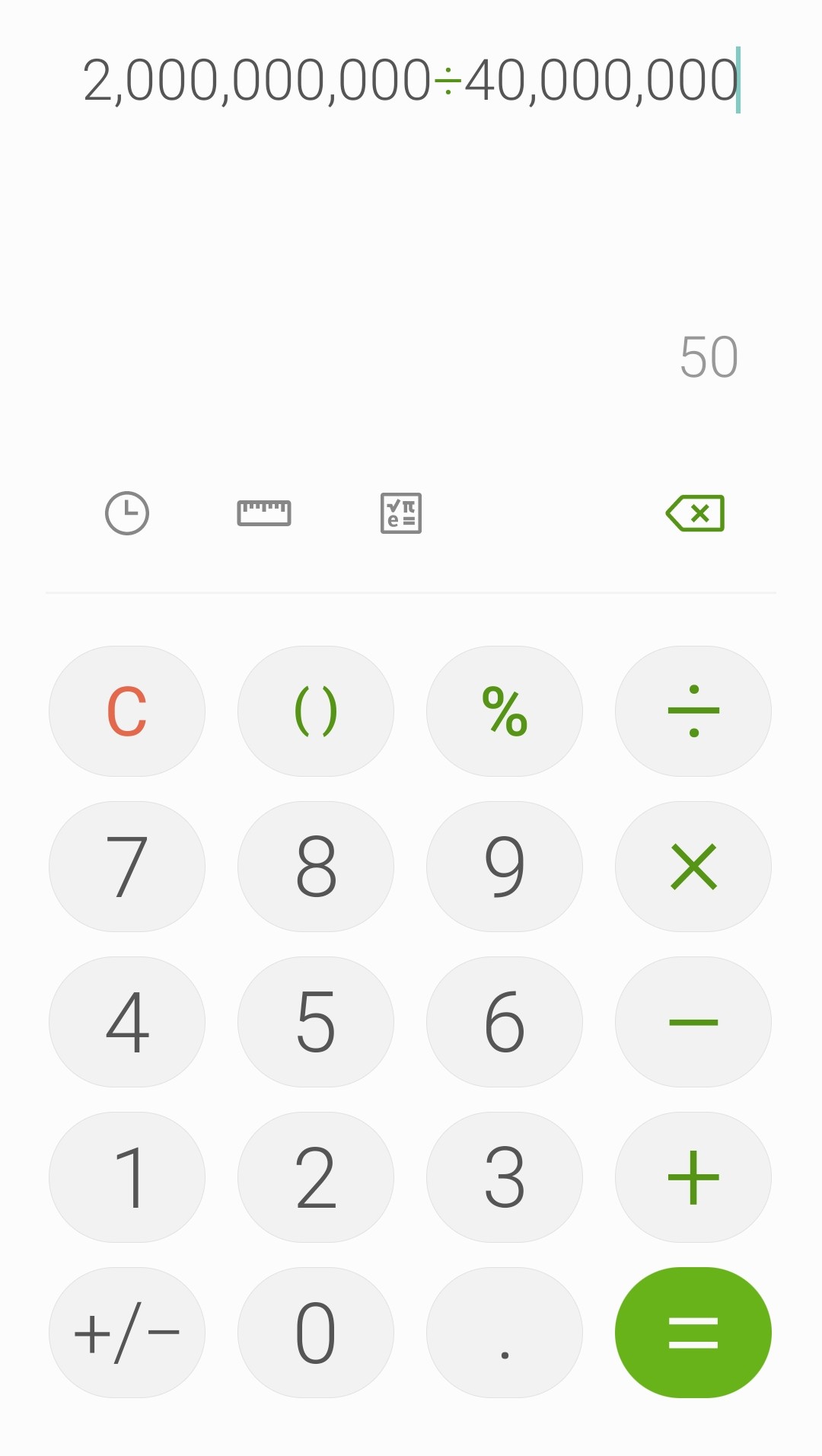Enter digit 7
Screen dimensions: 822x1456
[127, 867]
